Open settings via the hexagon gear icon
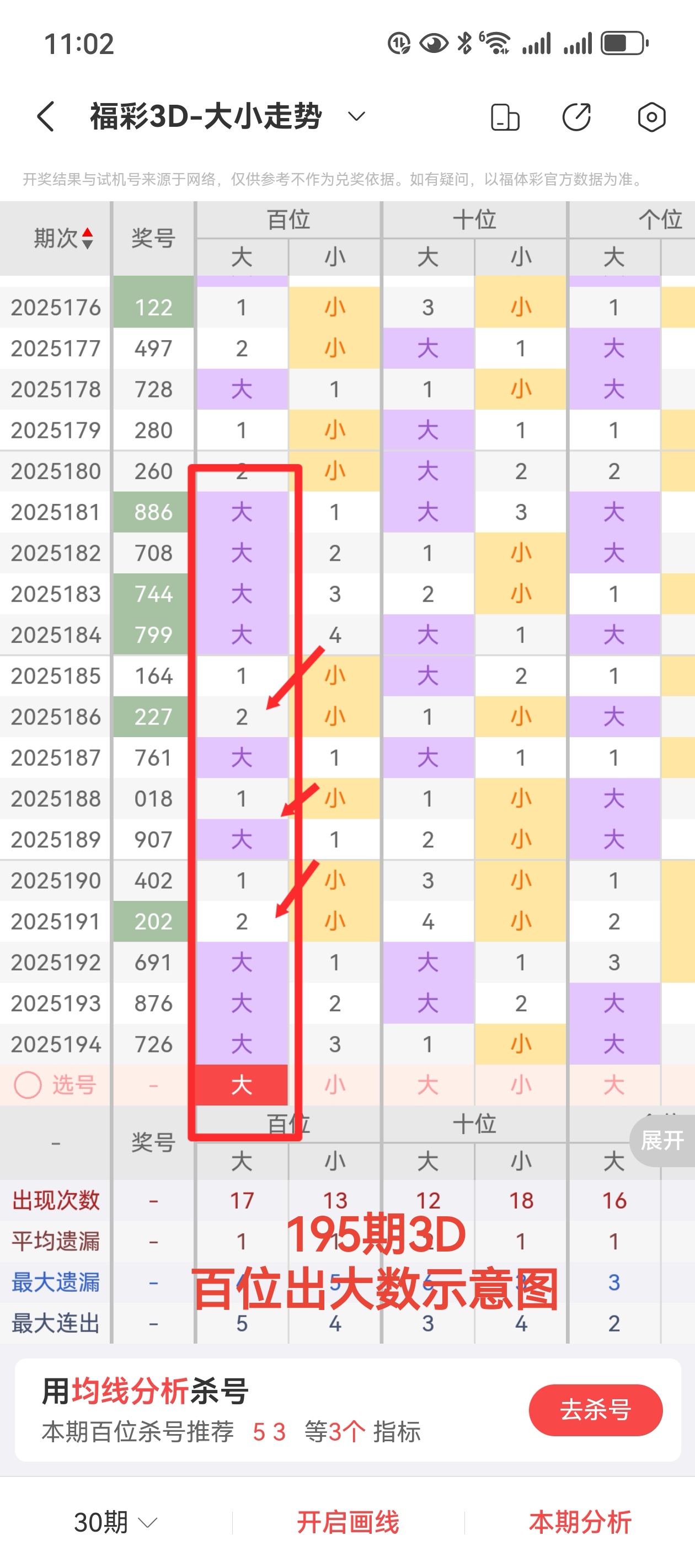Screen dimensions: 695x1568 point(650,117)
